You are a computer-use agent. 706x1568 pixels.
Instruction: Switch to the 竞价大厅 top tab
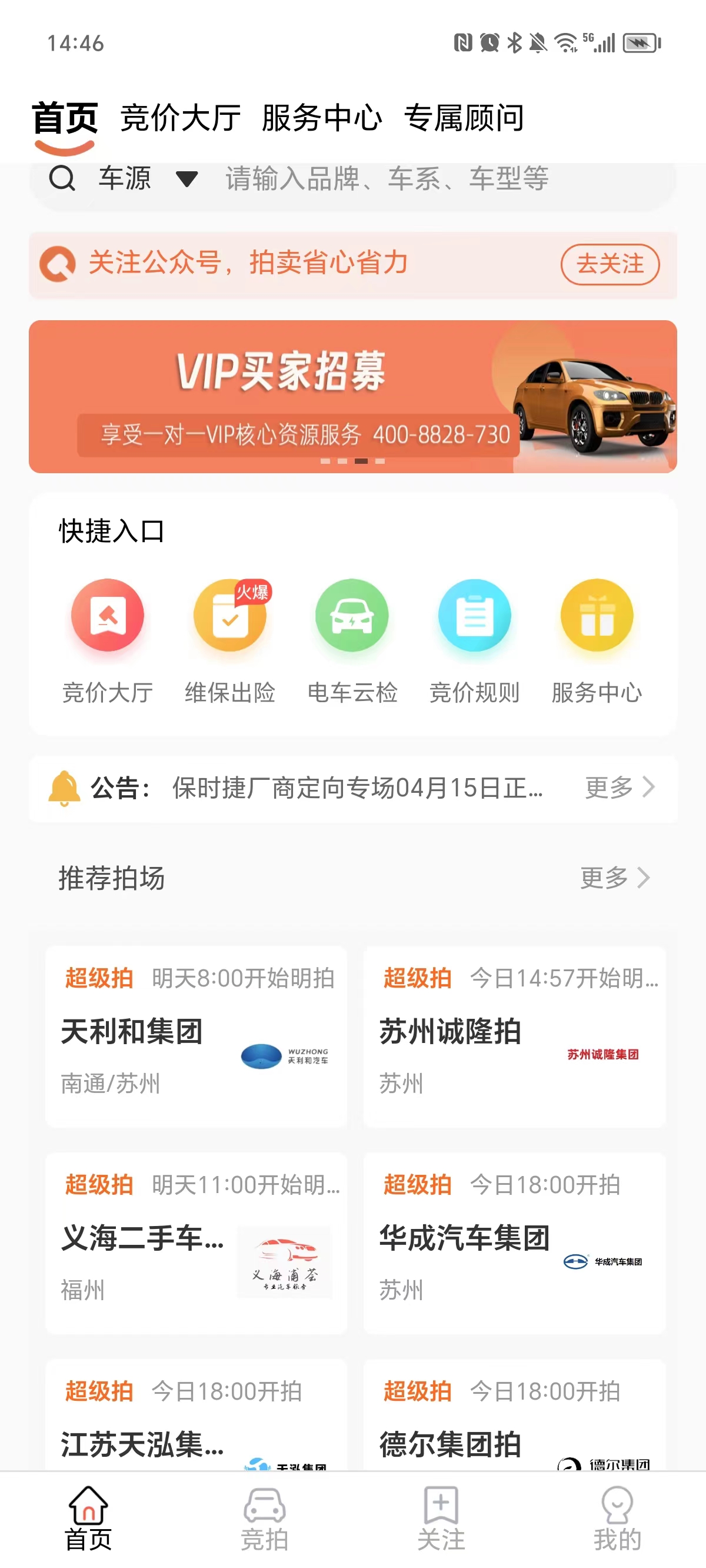180,118
